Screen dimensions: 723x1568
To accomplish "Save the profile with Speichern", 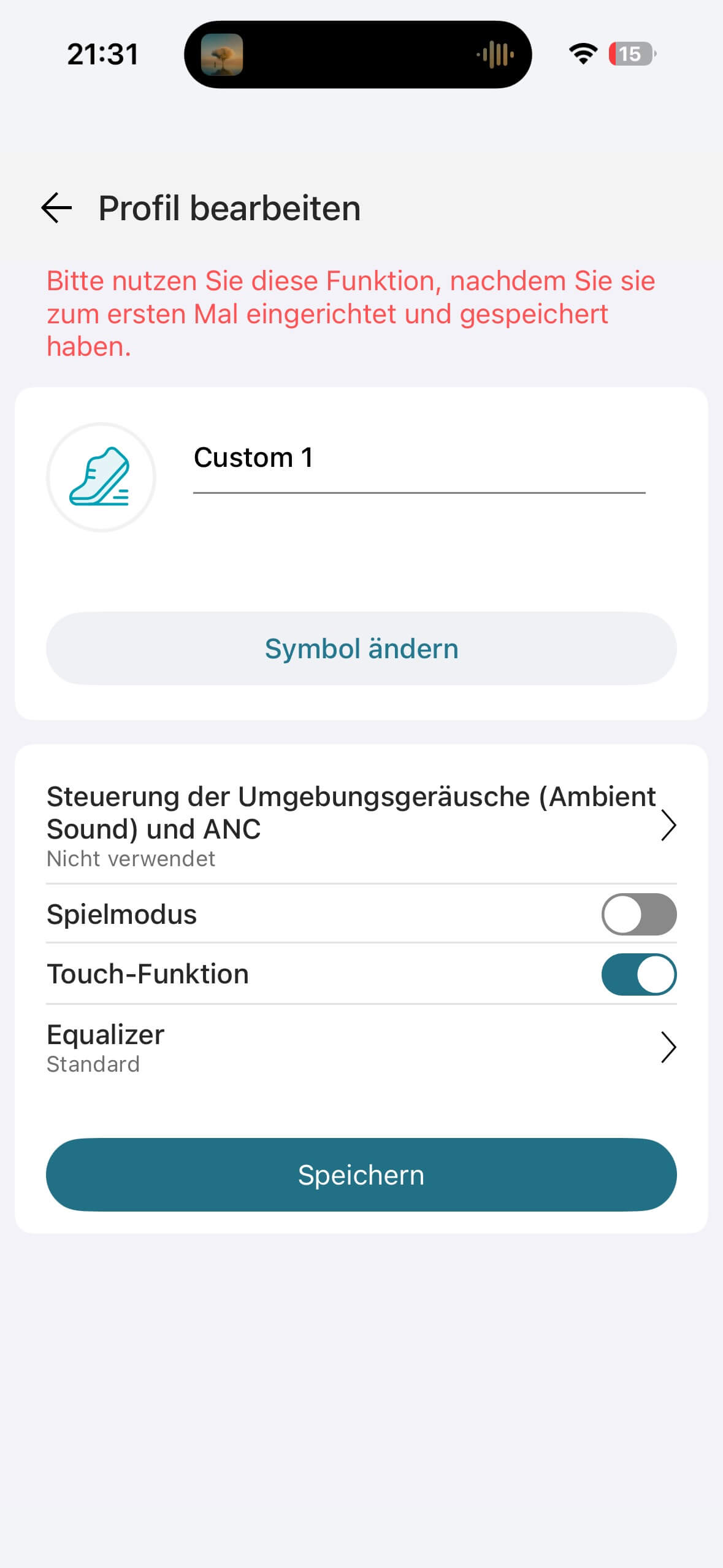I will click(x=361, y=1175).
